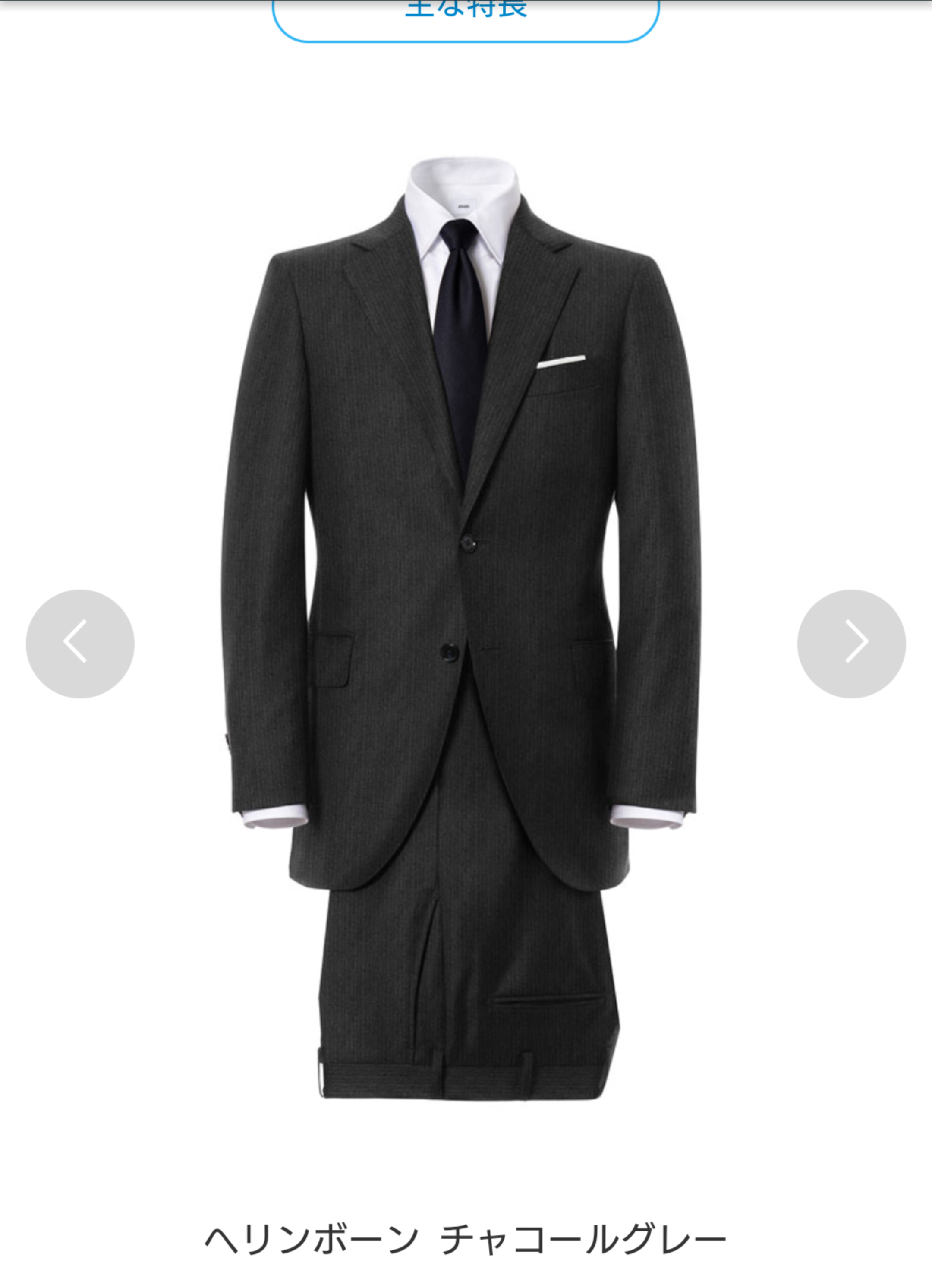This screenshot has height=1288, width=932.
Task: Go back to the previous suit image
Action: pyautogui.click(x=80, y=644)
